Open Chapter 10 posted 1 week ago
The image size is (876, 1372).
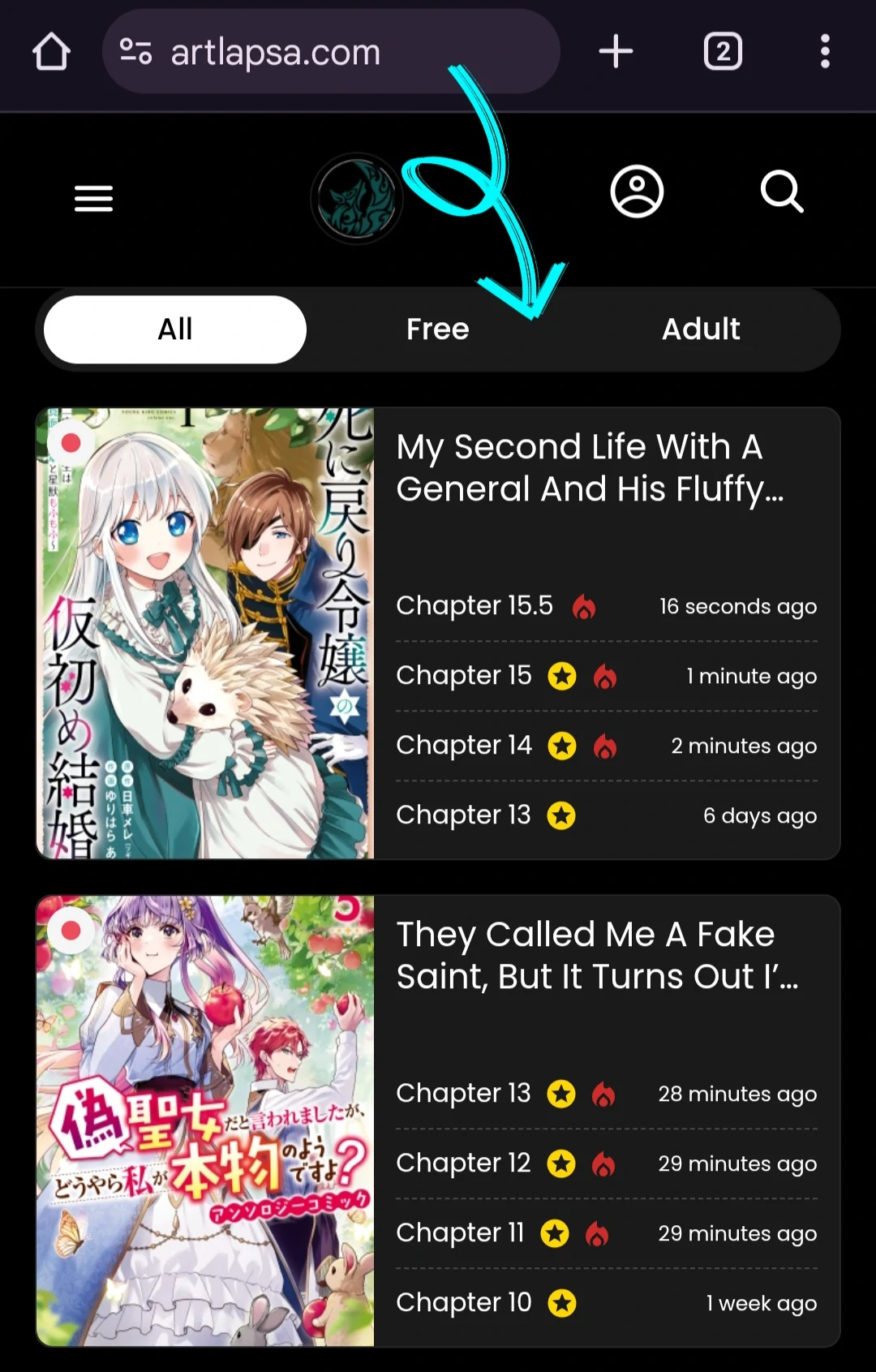[x=463, y=1303]
